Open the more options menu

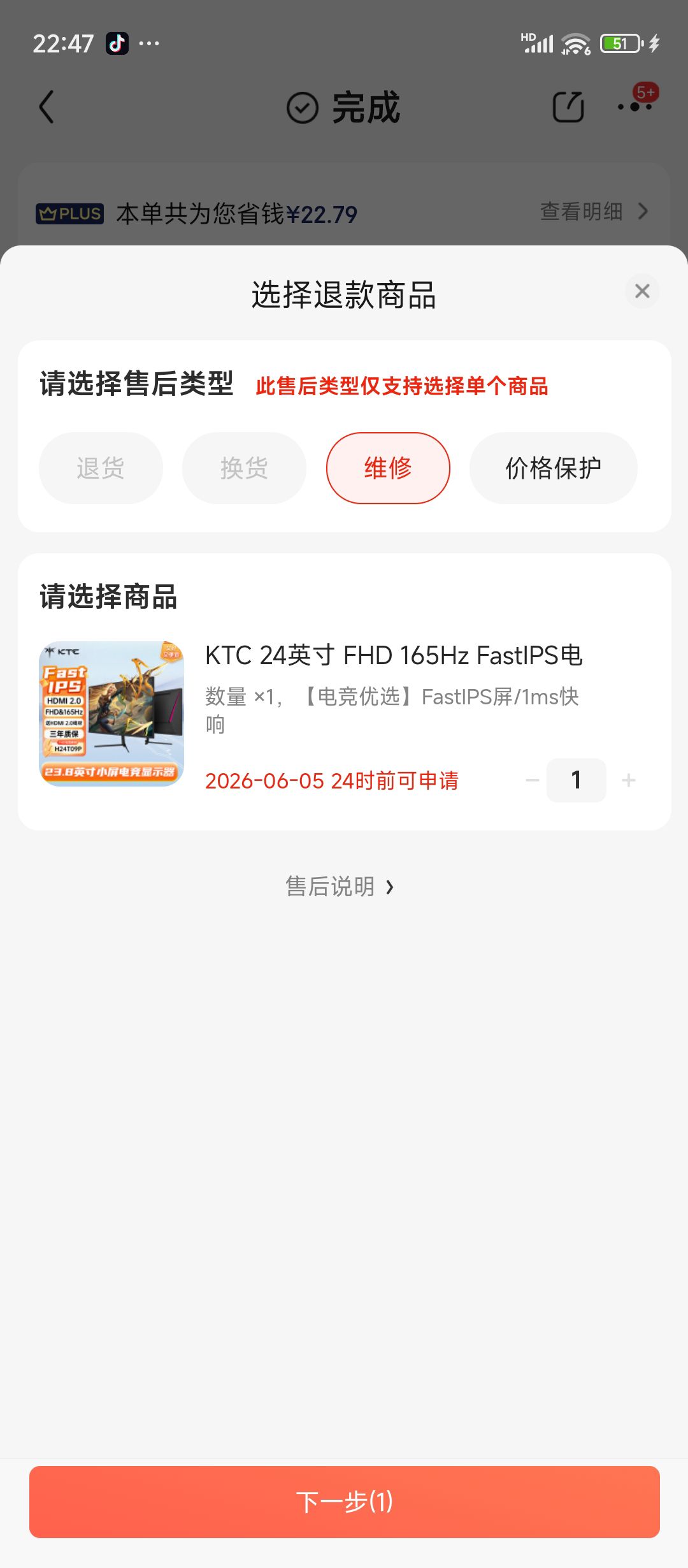636,105
